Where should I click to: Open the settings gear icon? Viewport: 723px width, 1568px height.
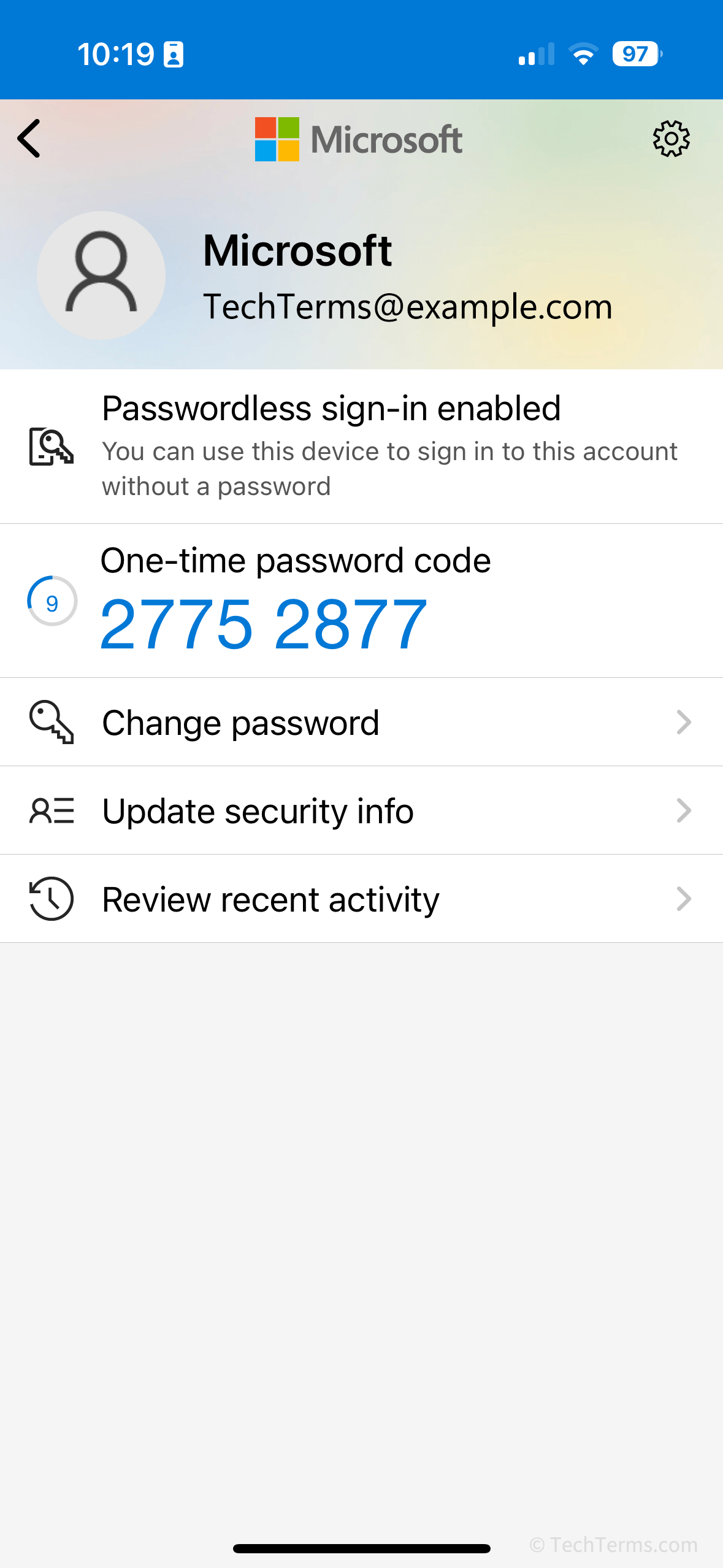point(671,139)
